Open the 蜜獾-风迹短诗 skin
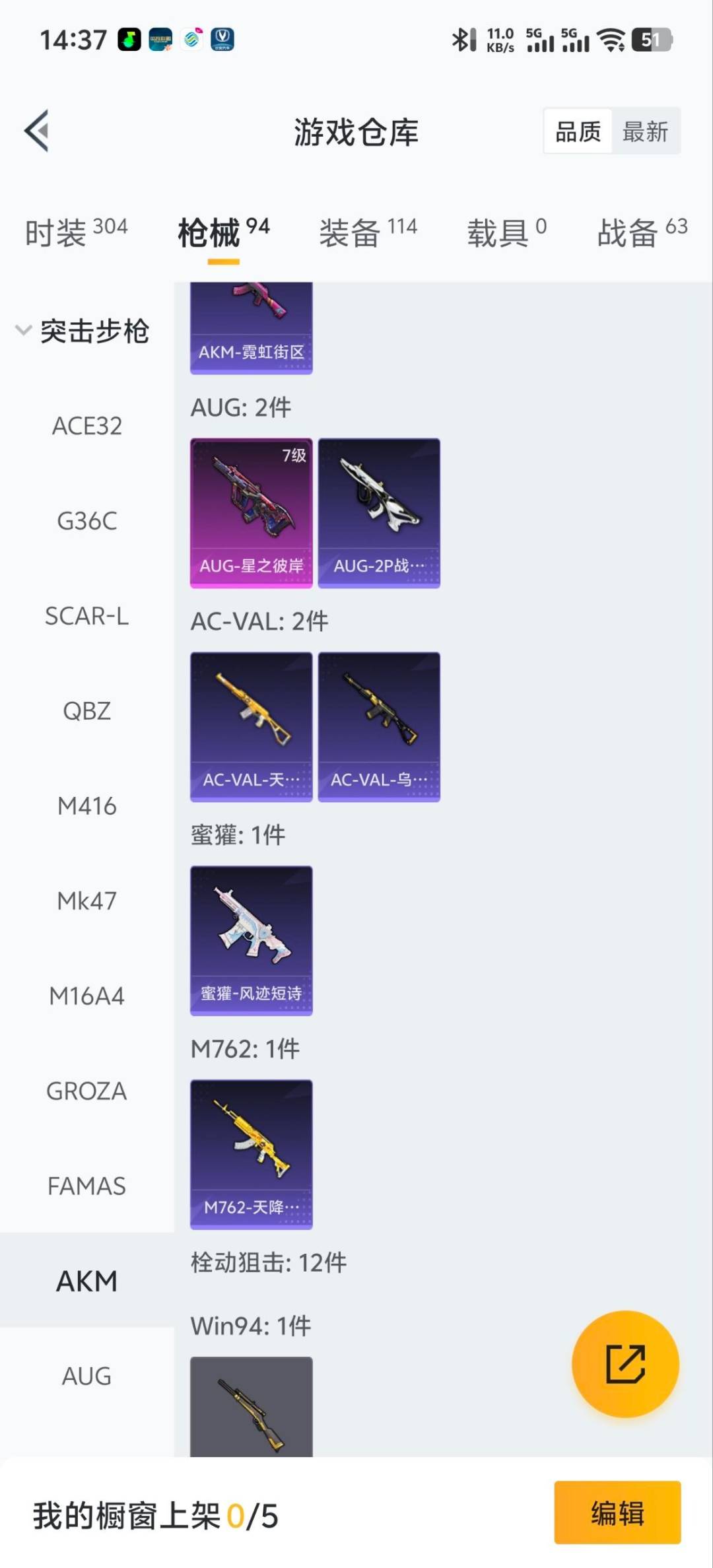Viewport: 713px width, 1568px height. coord(251,940)
